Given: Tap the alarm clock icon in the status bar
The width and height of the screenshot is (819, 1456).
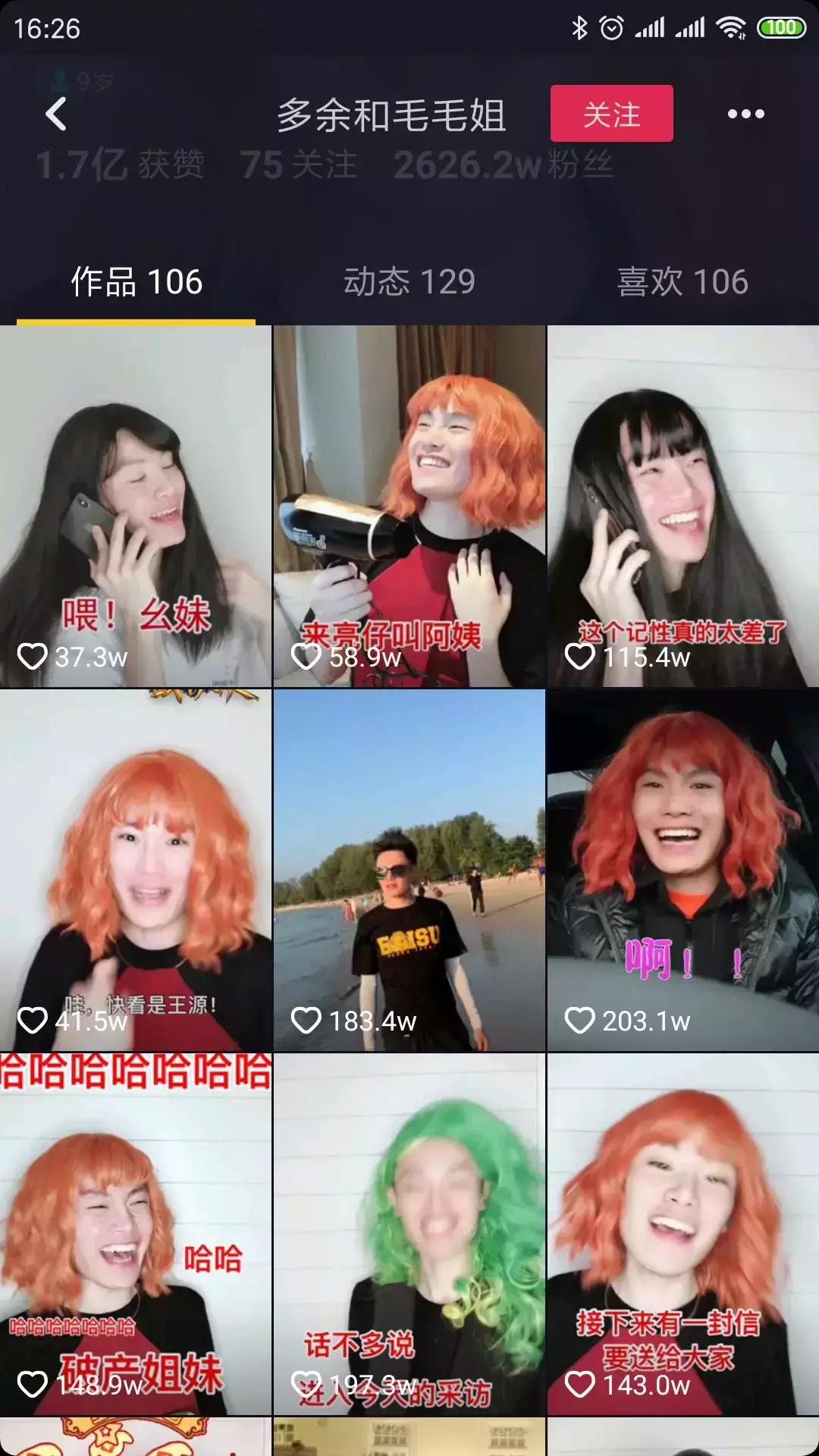Looking at the screenshot, I should (x=611, y=27).
